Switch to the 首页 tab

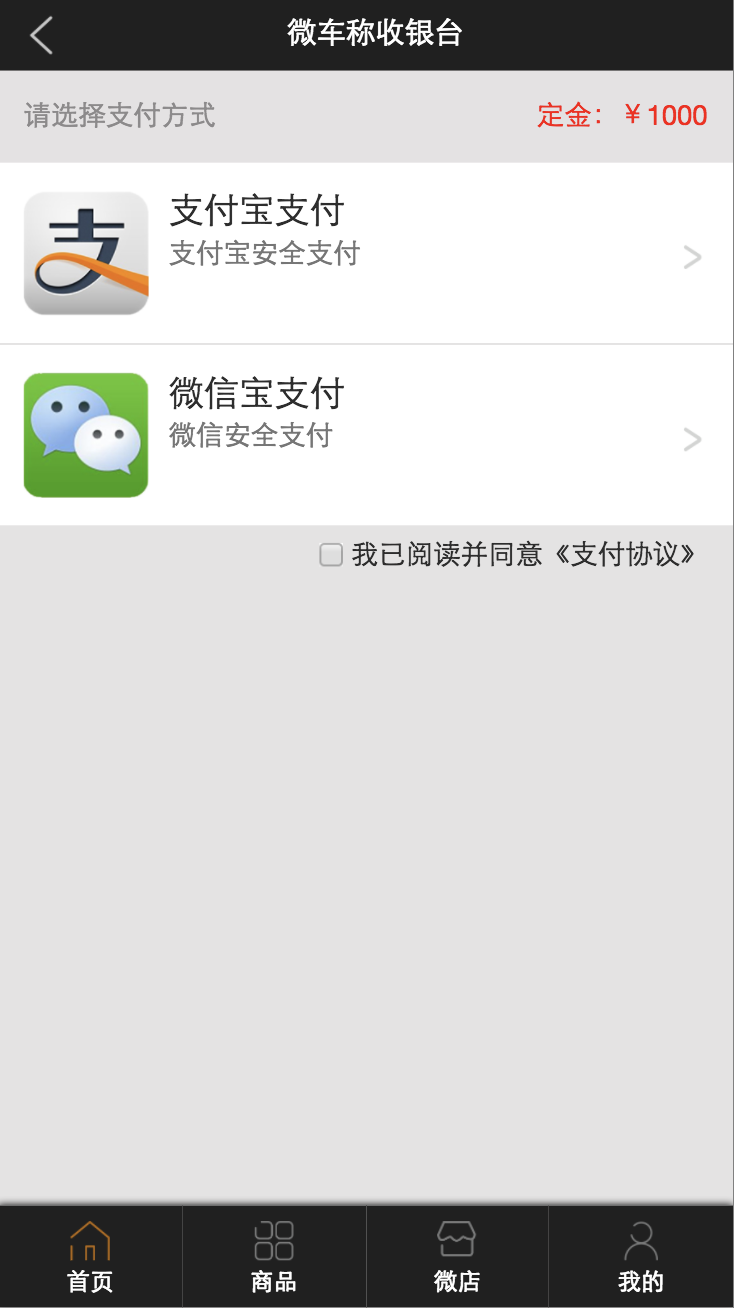(90, 1257)
